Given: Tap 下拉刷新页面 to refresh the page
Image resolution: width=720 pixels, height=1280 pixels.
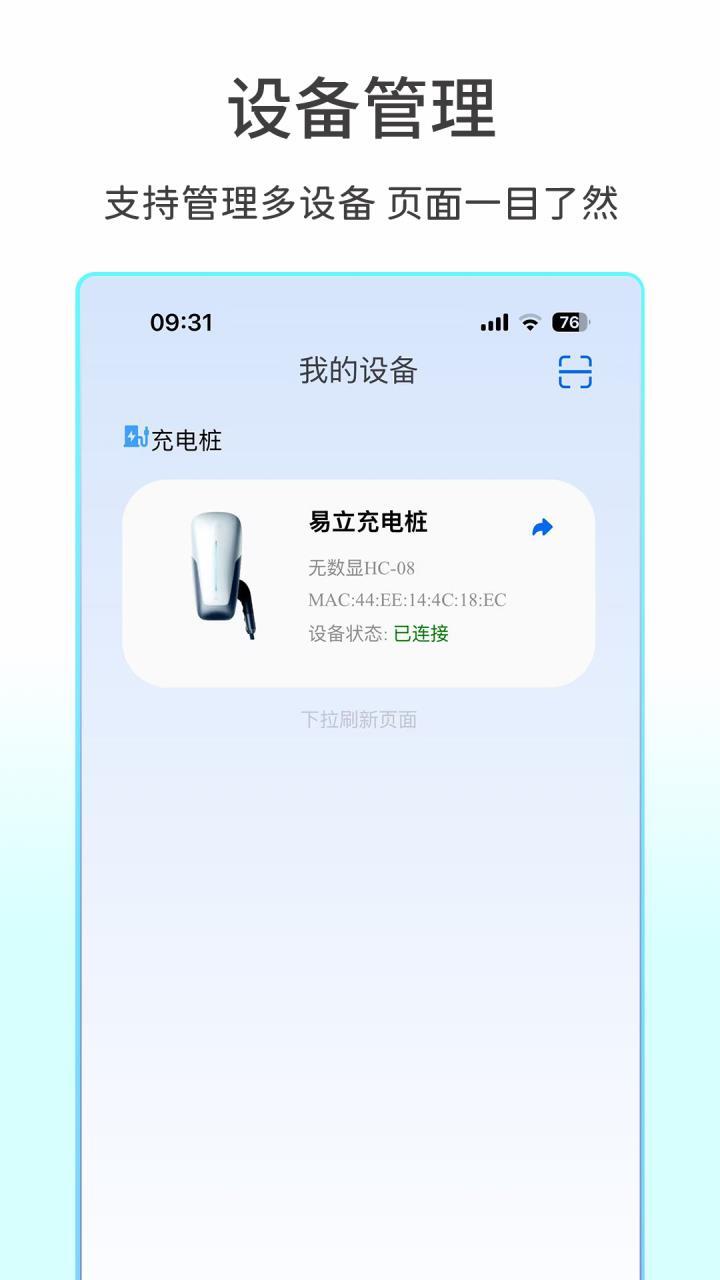Looking at the screenshot, I should (360, 718).
